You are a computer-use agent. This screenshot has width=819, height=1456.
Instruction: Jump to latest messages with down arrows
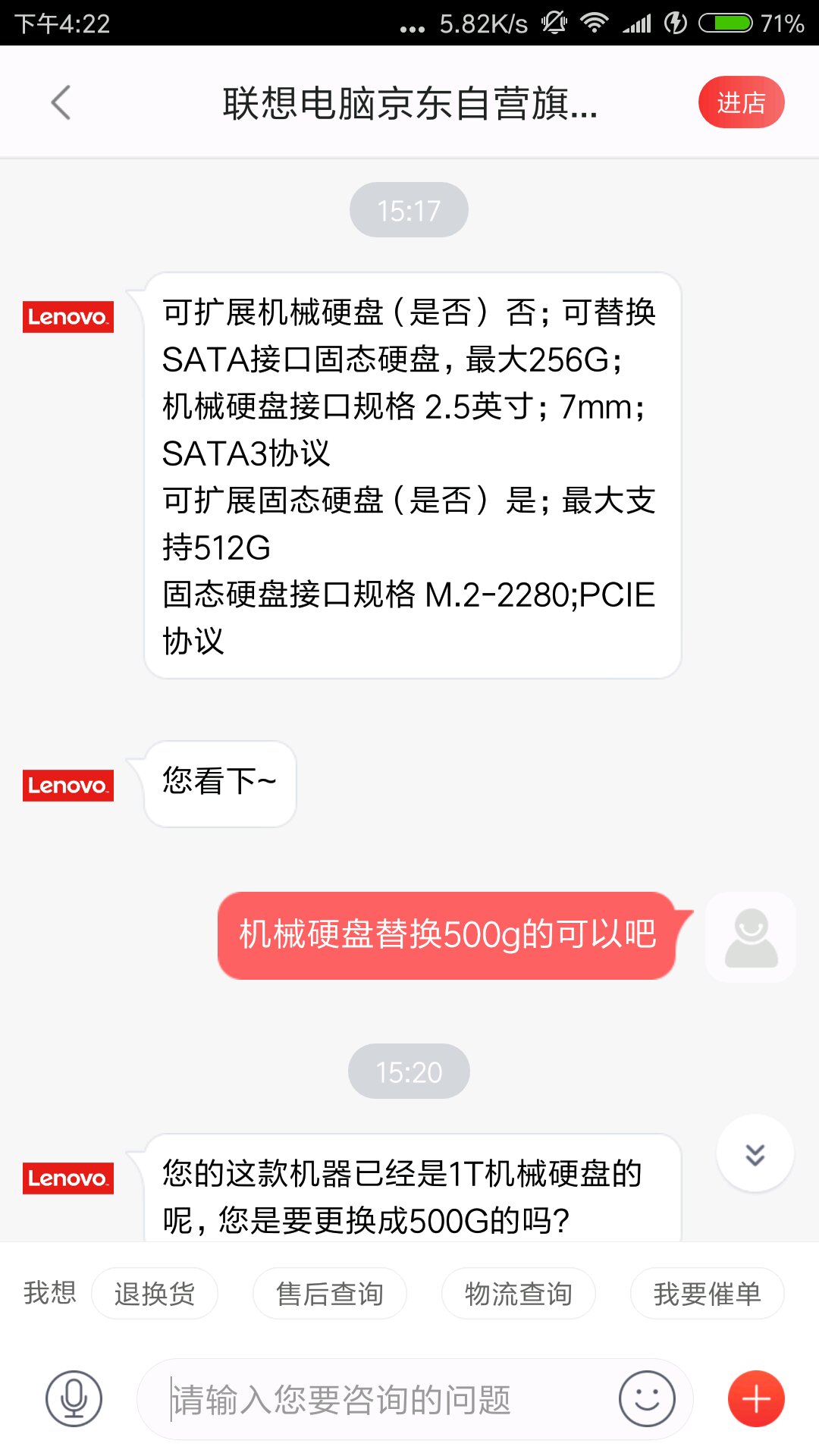pyautogui.click(x=755, y=1153)
